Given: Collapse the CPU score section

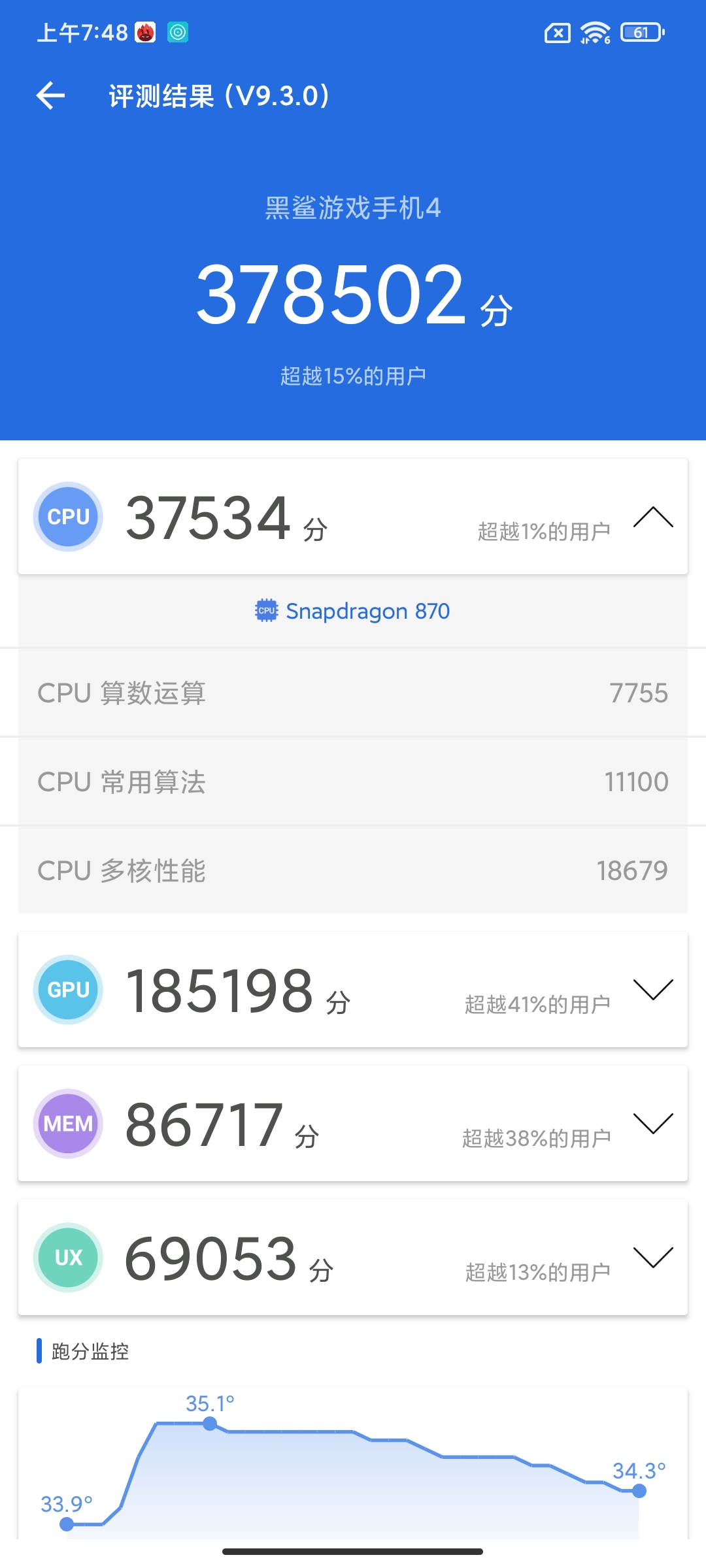Looking at the screenshot, I should [x=653, y=517].
